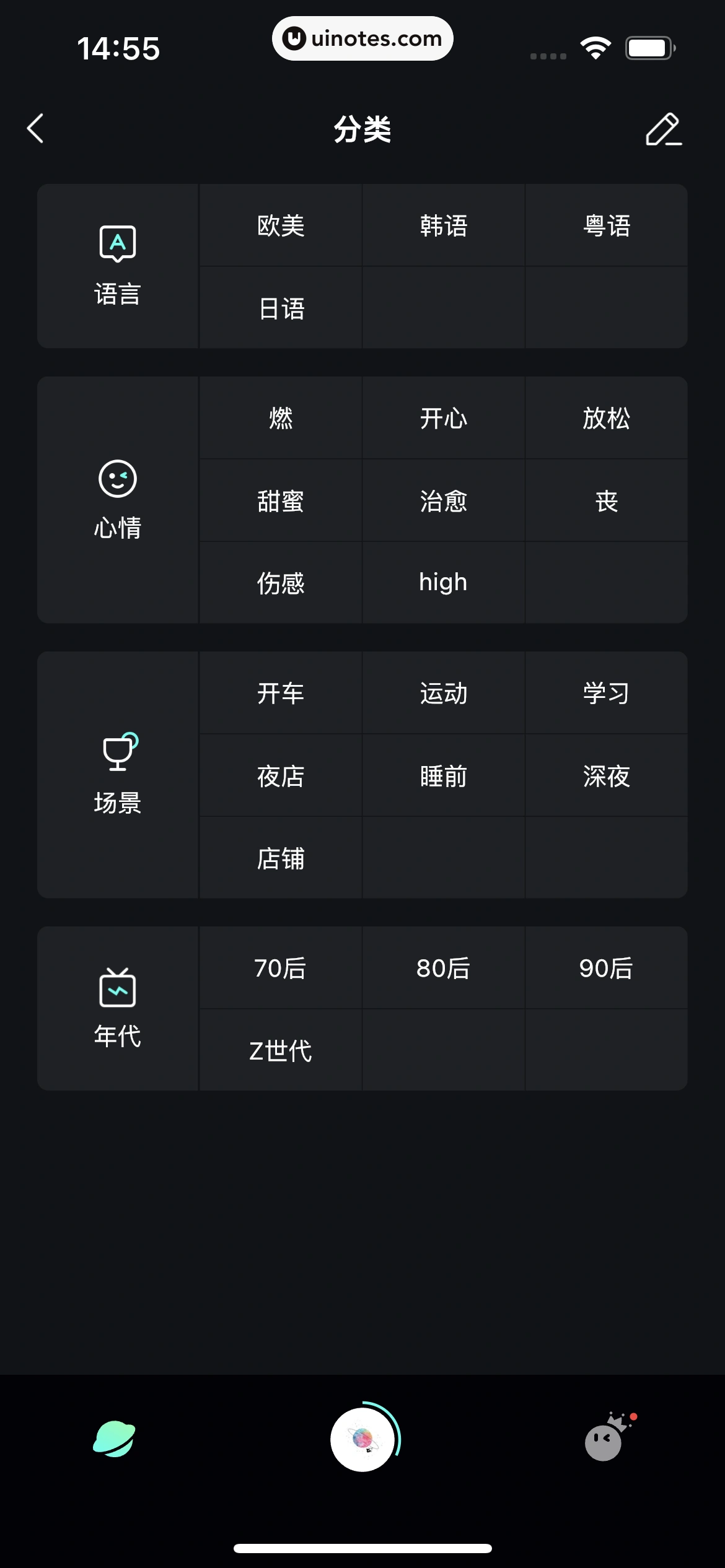Click the 语言 speech-bubble category icon

(x=117, y=243)
